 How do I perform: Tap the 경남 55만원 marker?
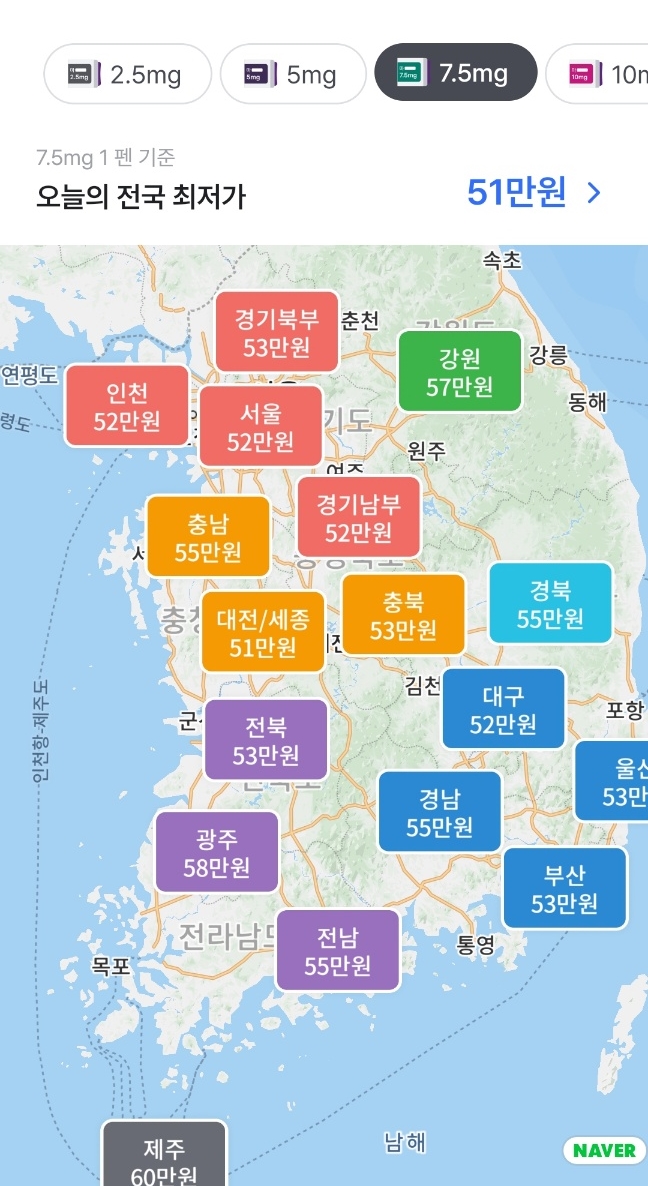pos(439,812)
